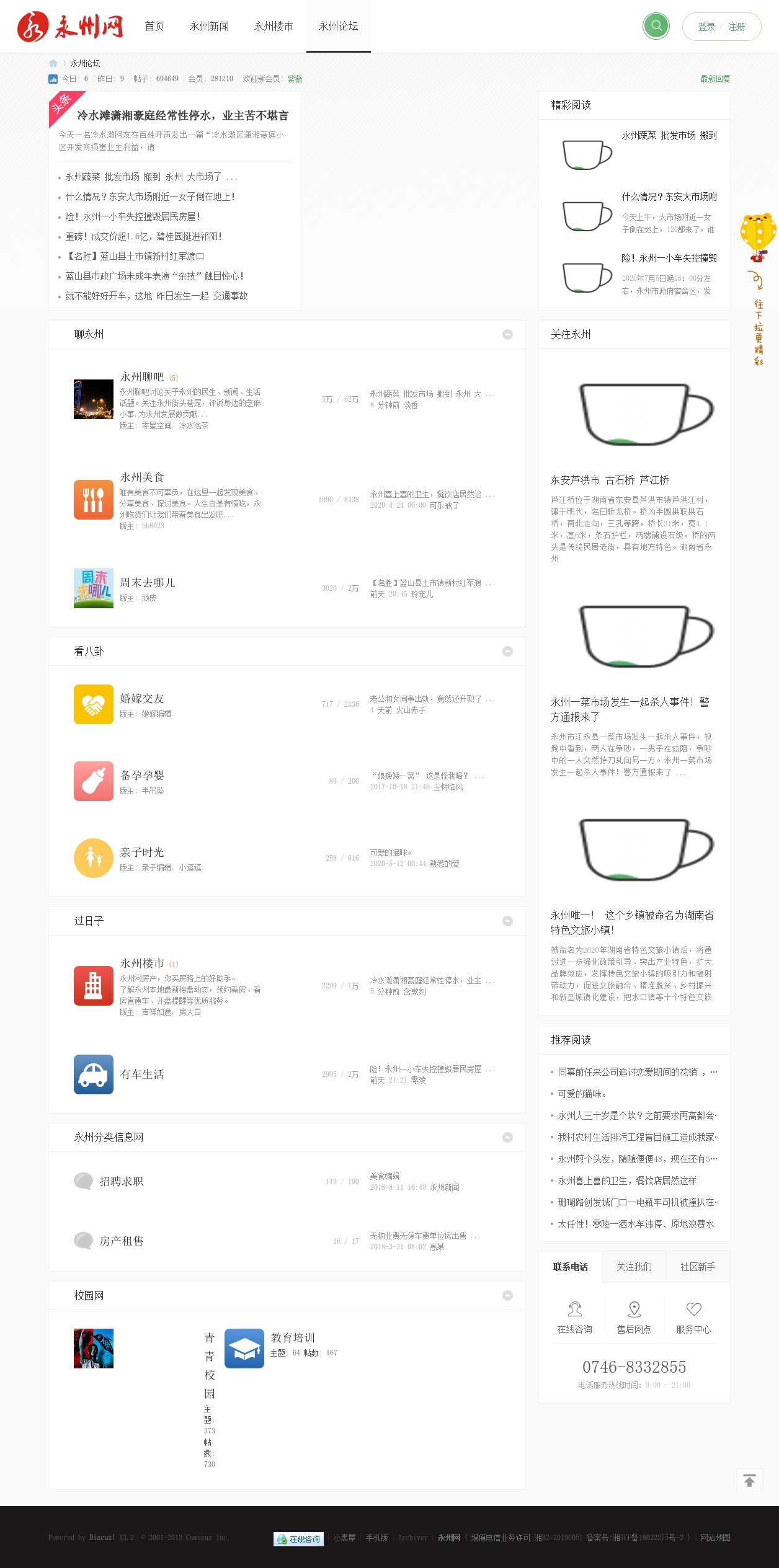Open article 东安芦洪市 古石桥 芦江桥
The height and width of the screenshot is (1568, 779).
tap(610, 480)
